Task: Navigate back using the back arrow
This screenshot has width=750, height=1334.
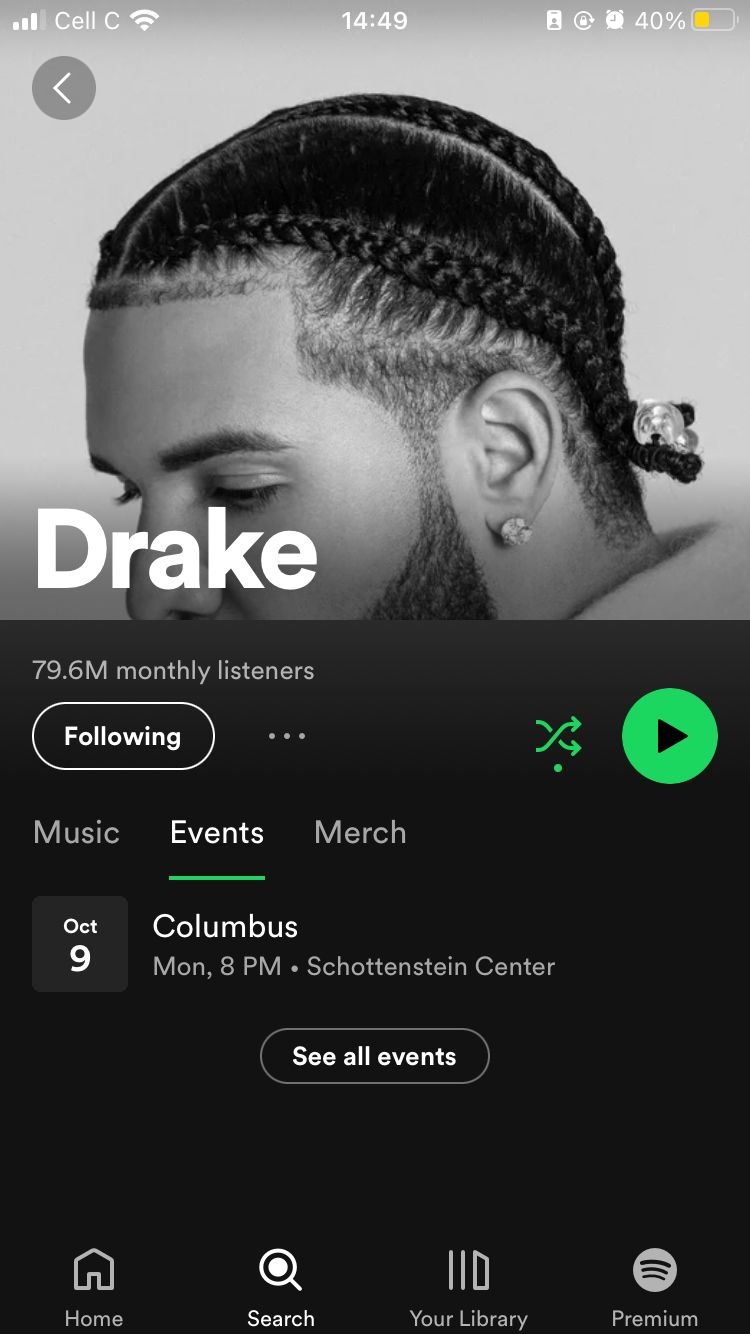Action: point(64,88)
